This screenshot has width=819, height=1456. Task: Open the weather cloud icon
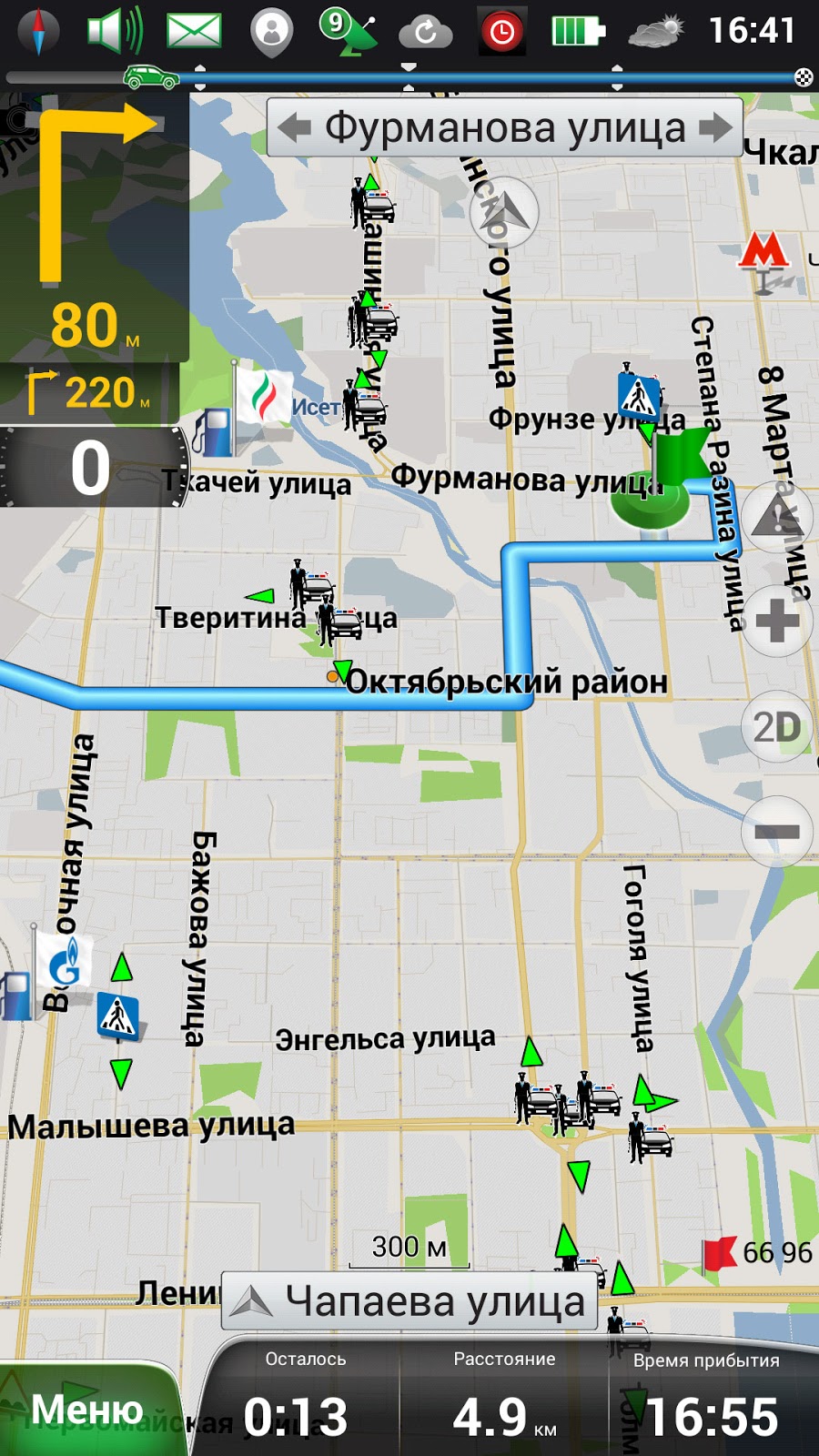655,32
